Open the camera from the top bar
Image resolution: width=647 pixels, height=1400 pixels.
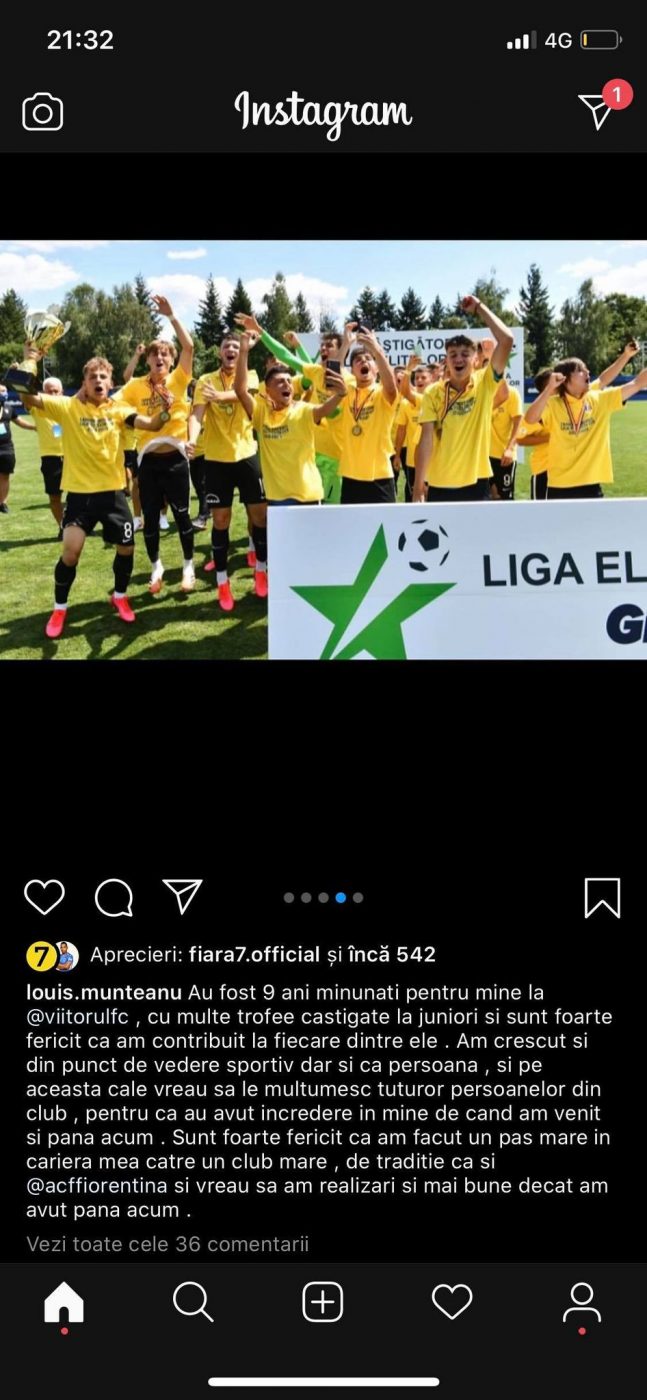click(x=43, y=112)
